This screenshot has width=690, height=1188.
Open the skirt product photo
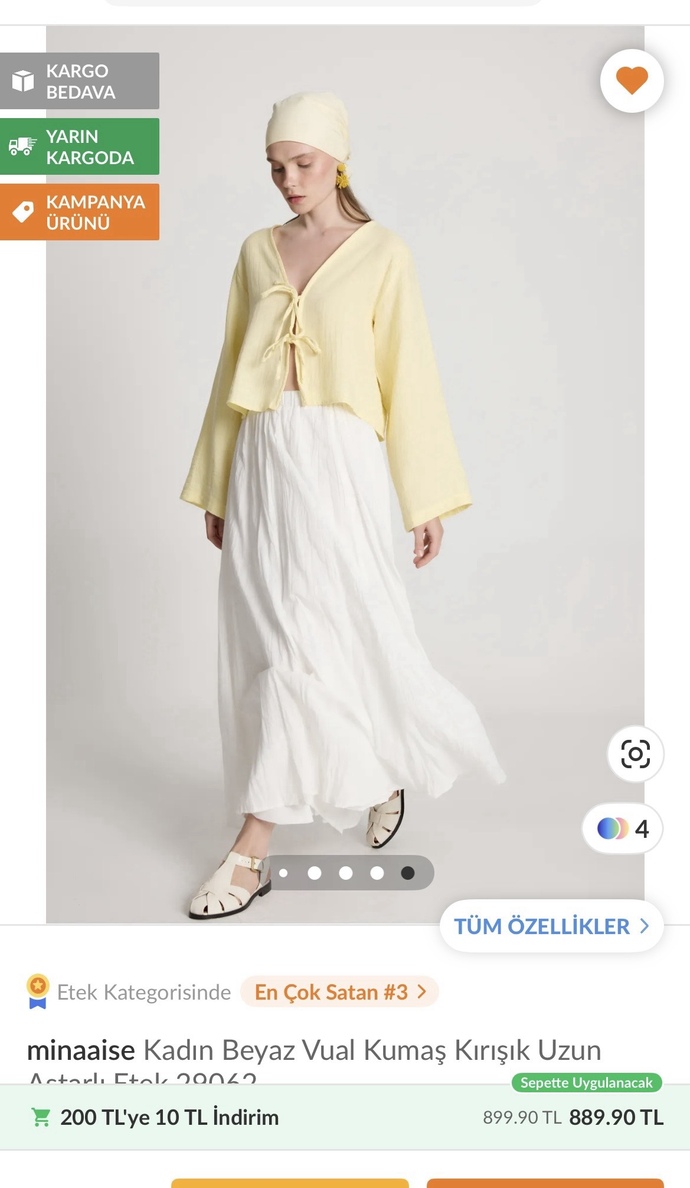pos(345,474)
